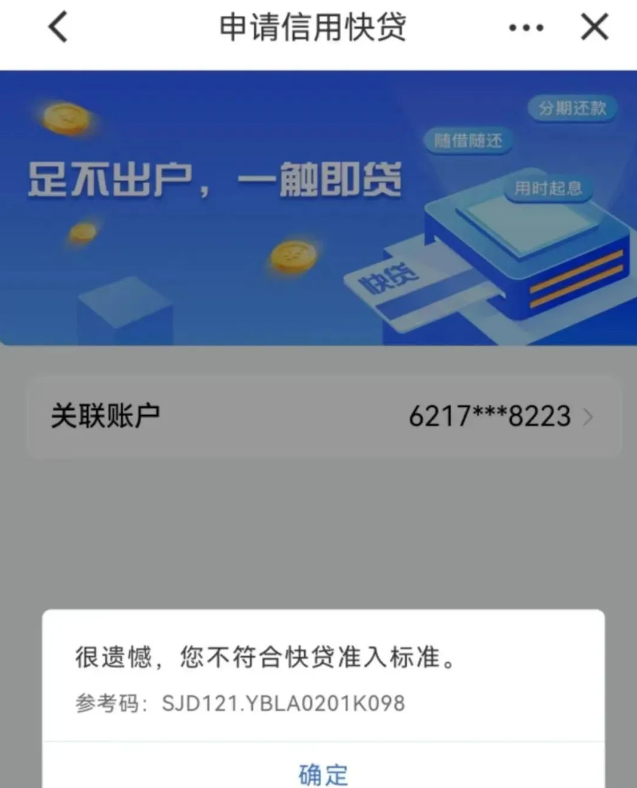Open the three-dot more options menu

[526, 28]
